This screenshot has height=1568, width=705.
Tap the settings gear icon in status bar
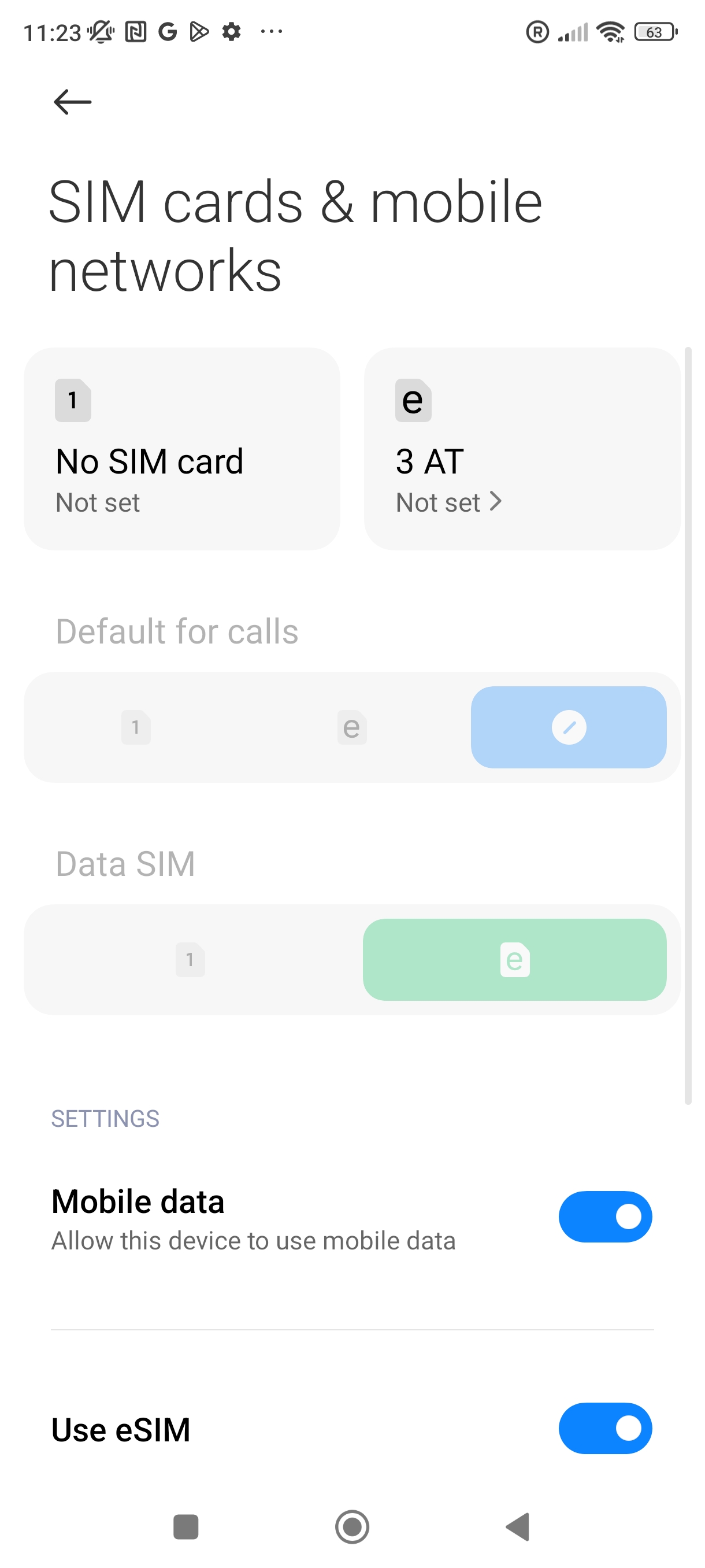click(232, 33)
